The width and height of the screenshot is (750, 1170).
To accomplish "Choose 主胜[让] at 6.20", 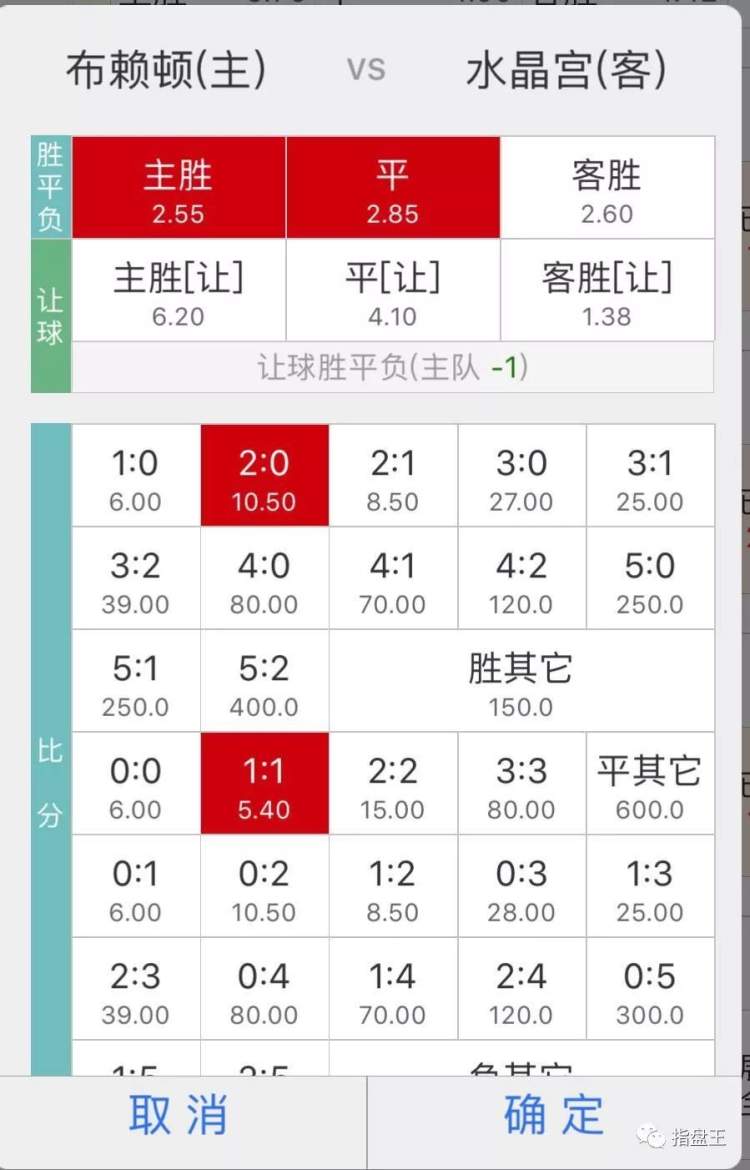I will tap(179, 290).
